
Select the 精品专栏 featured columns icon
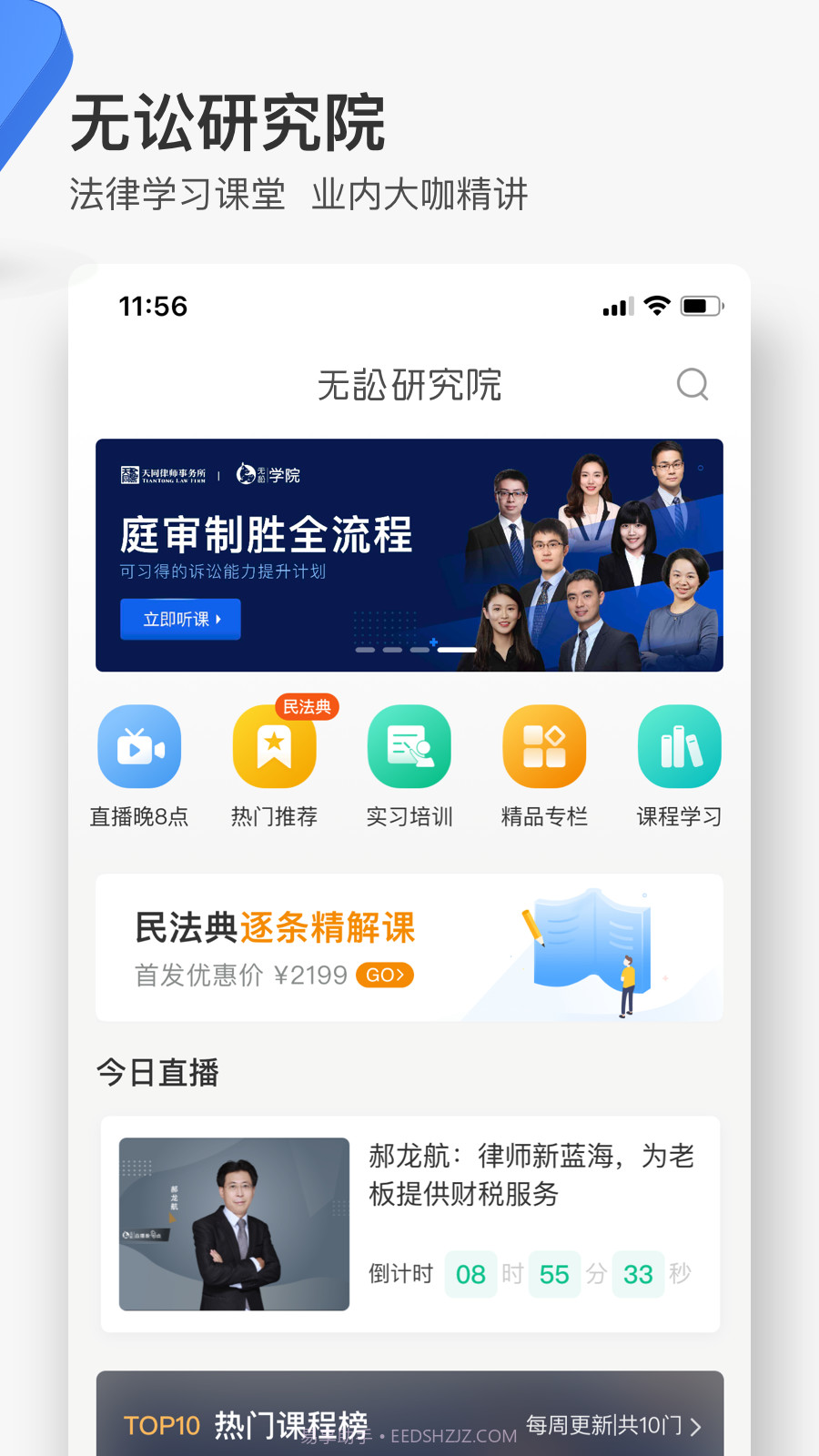pyautogui.click(x=544, y=746)
